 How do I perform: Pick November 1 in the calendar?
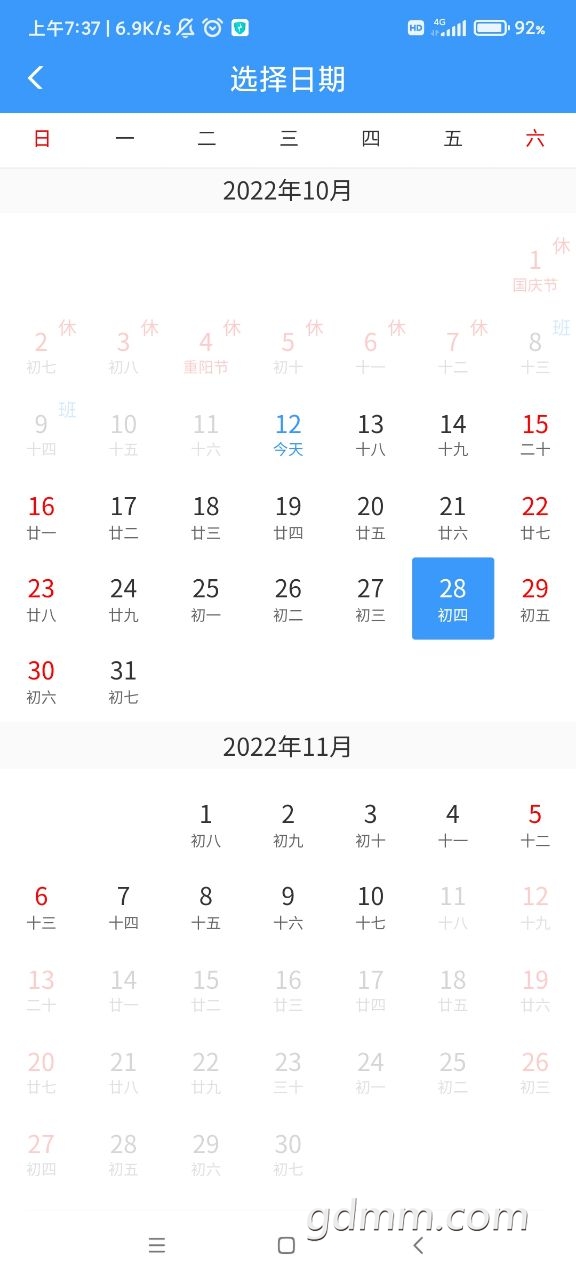click(206, 824)
